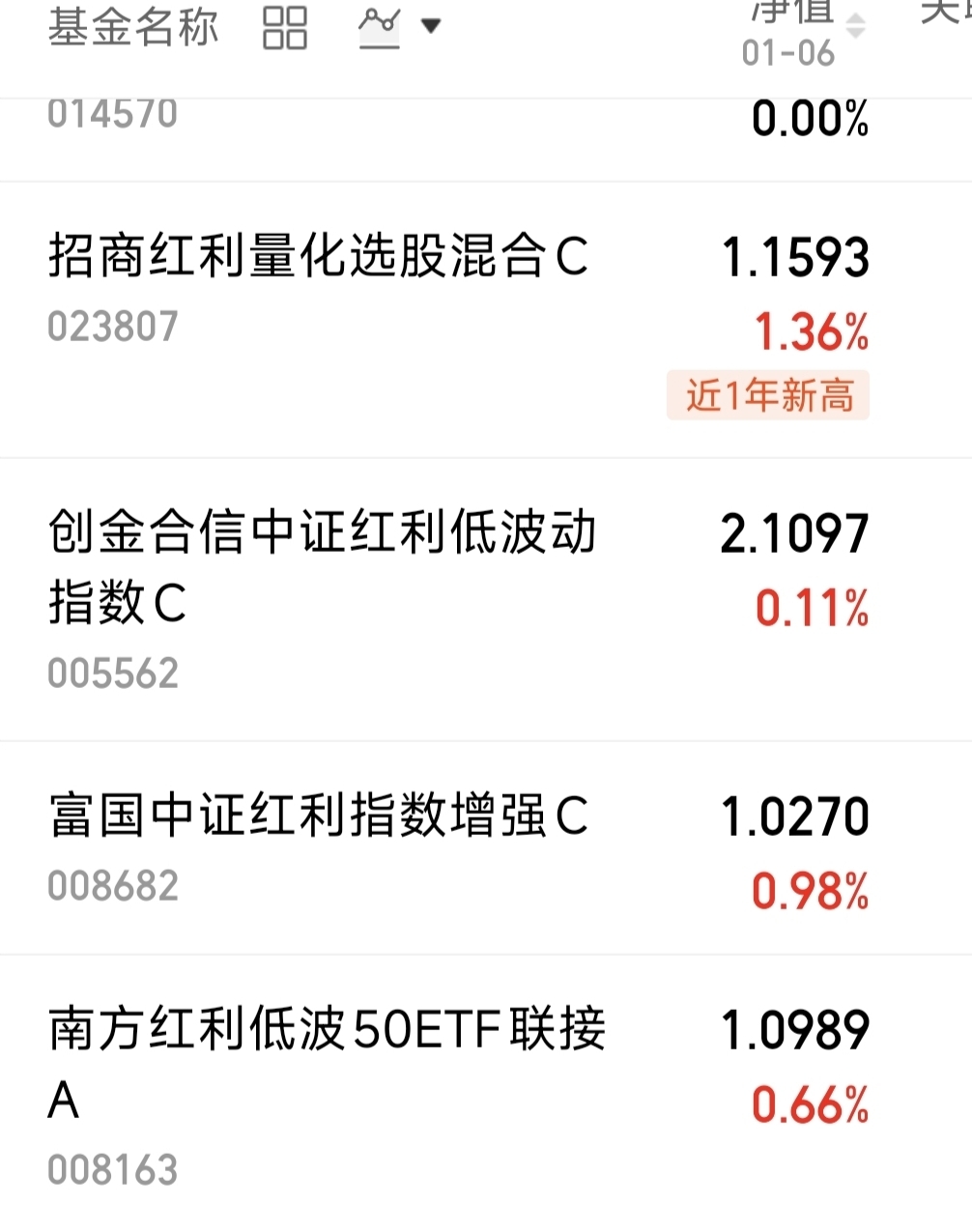Open the fund with code 014570
This screenshot has width=972, height=1232.
coord(113,116)
